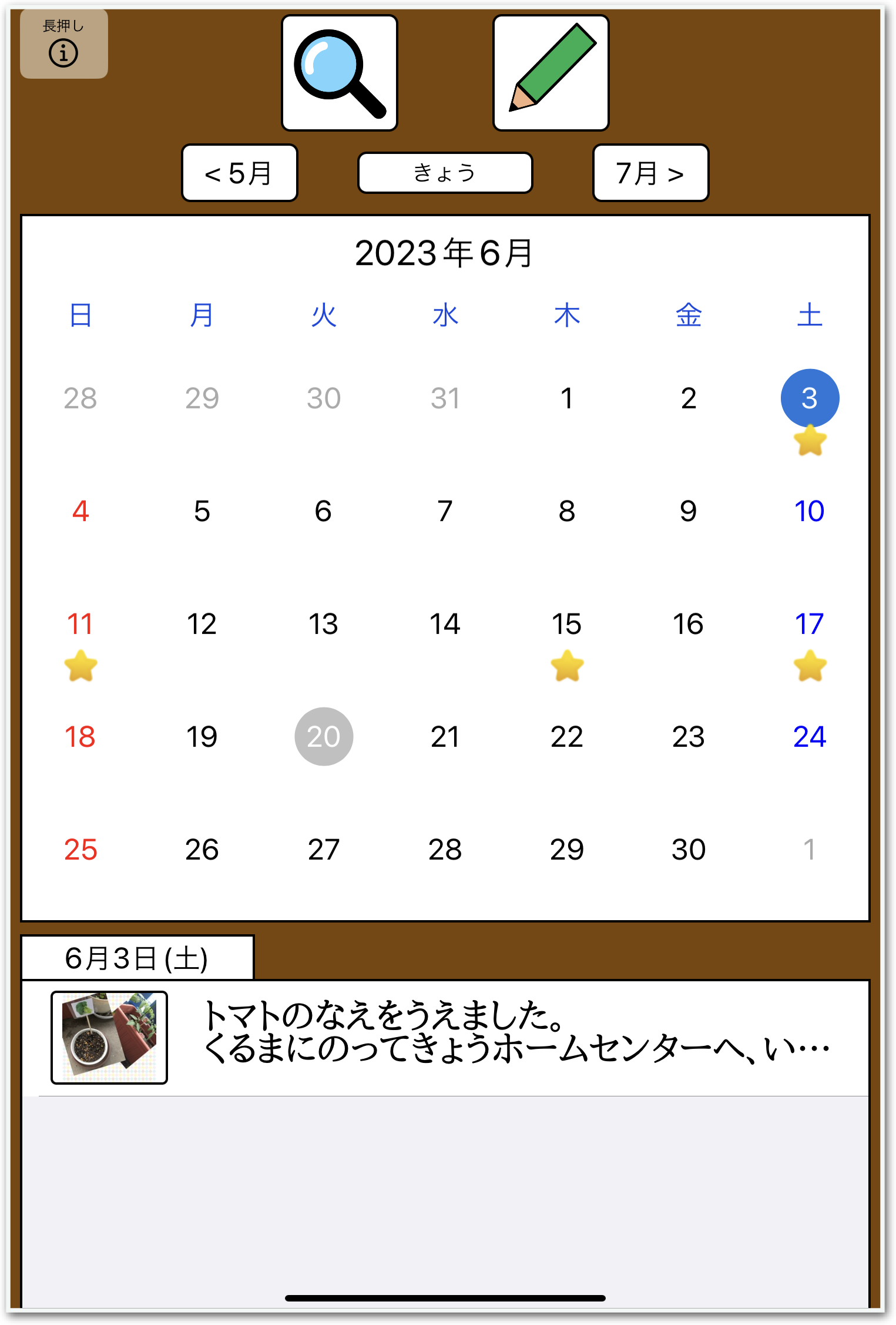Screen dimensions: 896x1325
Task: Click the star under June 17
Action: click(810, 666)
